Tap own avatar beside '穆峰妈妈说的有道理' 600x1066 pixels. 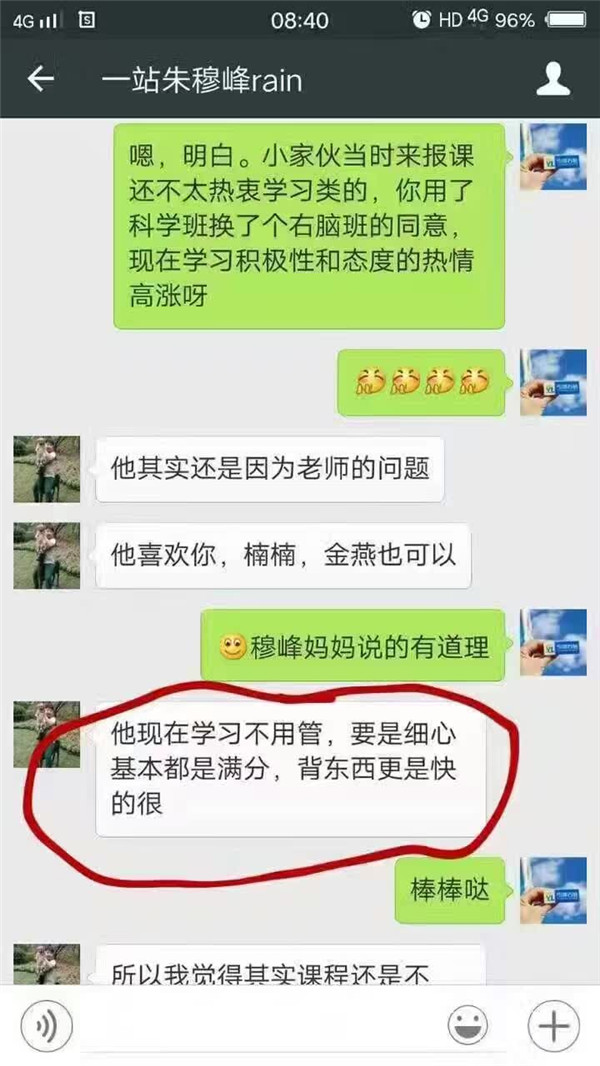(x=553, y=642)
